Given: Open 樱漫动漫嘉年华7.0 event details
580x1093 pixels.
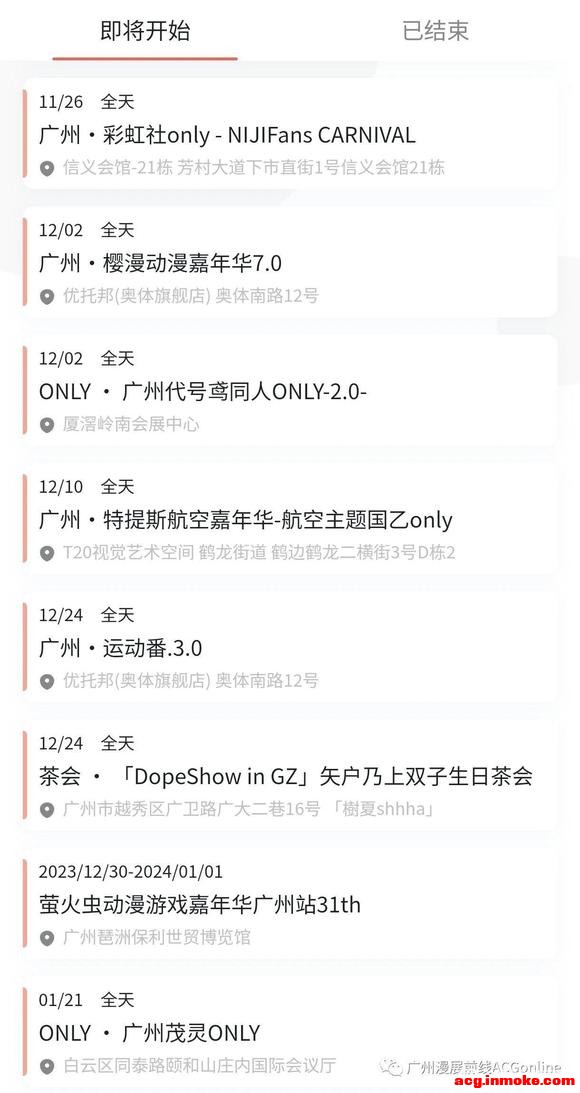Looking at the screenshot, I should tap(290, 263).
